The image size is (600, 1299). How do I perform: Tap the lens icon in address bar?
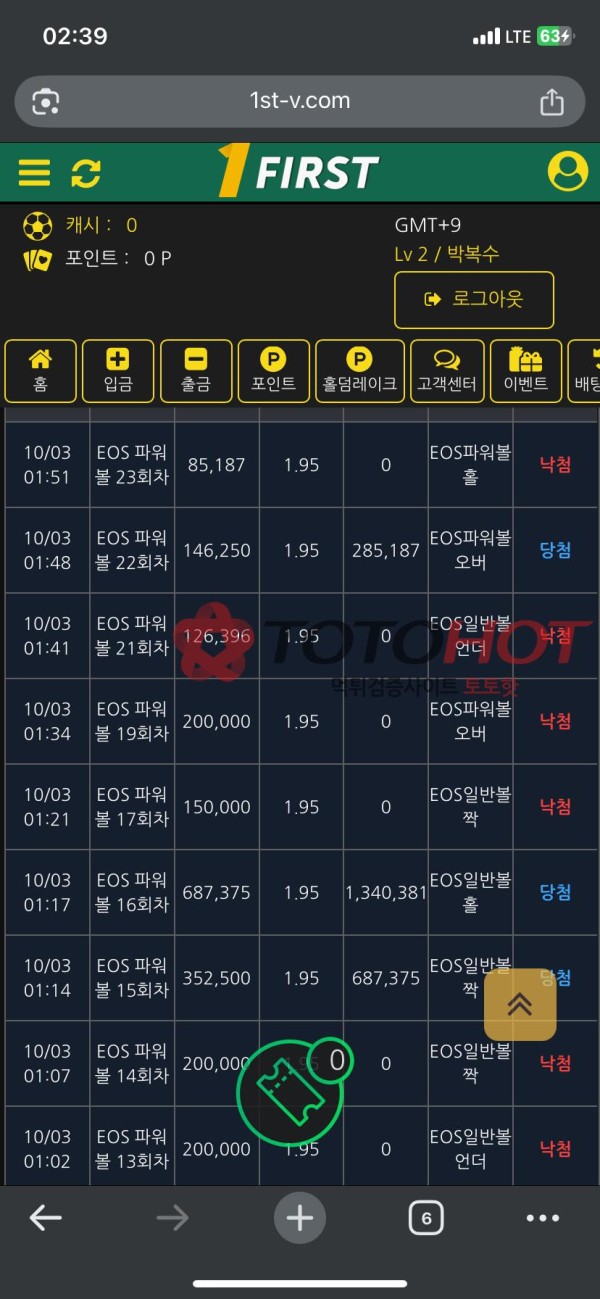pos(47,101)
